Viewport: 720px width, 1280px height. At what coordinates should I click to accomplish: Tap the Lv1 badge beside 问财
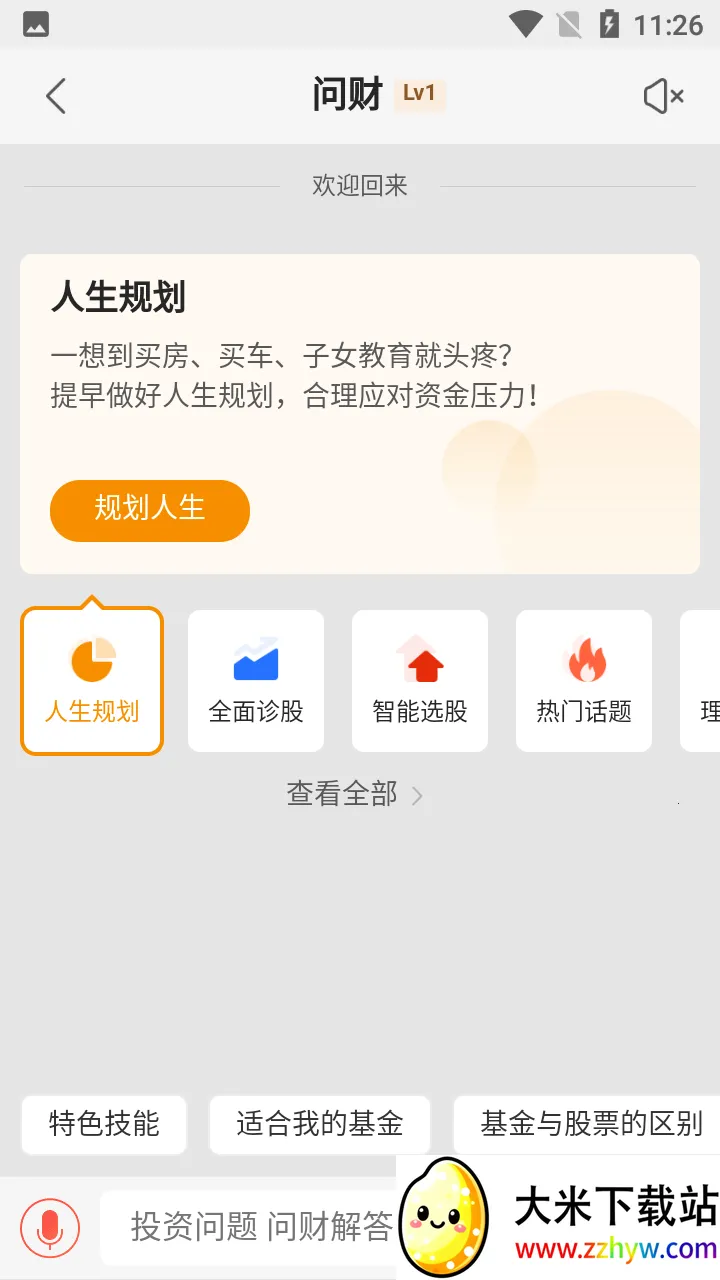(x=419, y=93)
